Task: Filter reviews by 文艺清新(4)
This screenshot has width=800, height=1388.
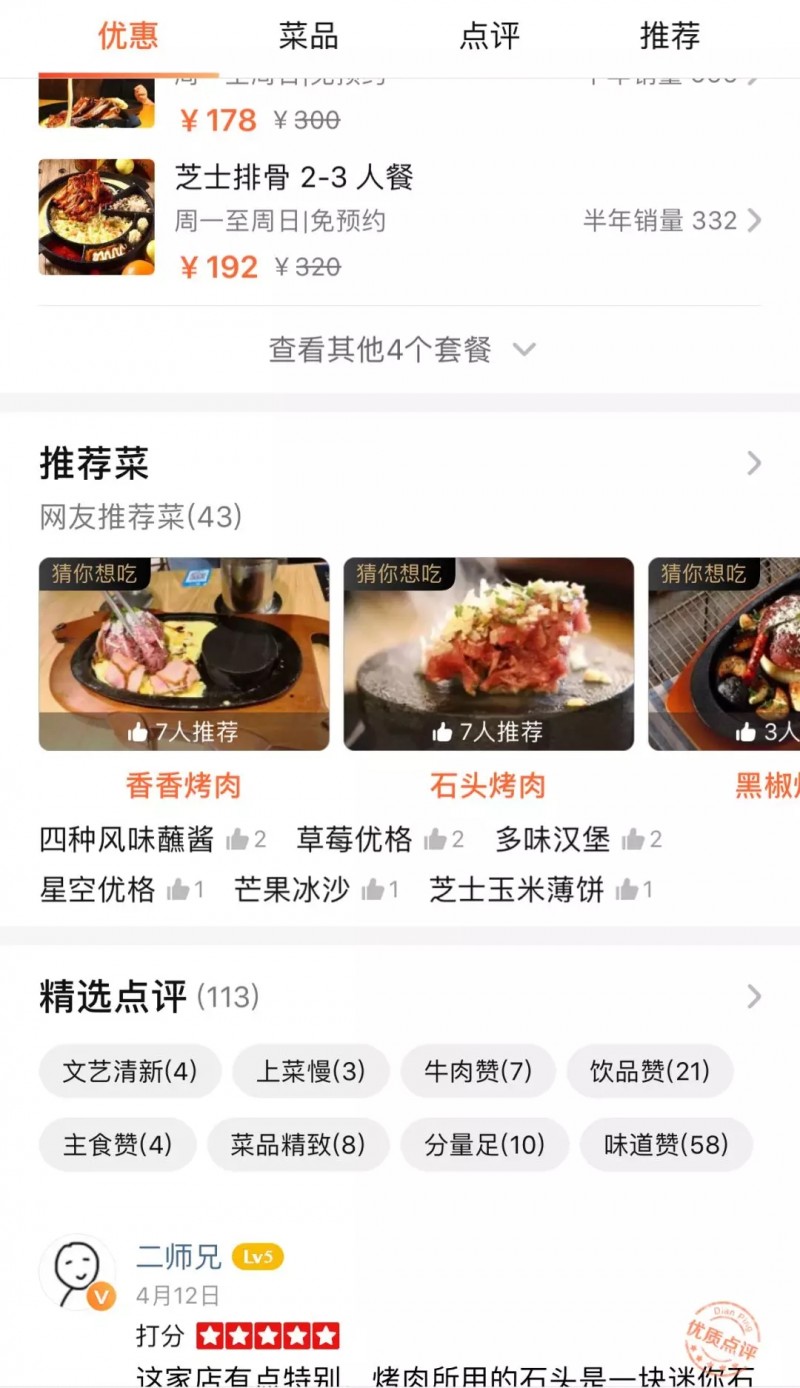Action: 130,1072
